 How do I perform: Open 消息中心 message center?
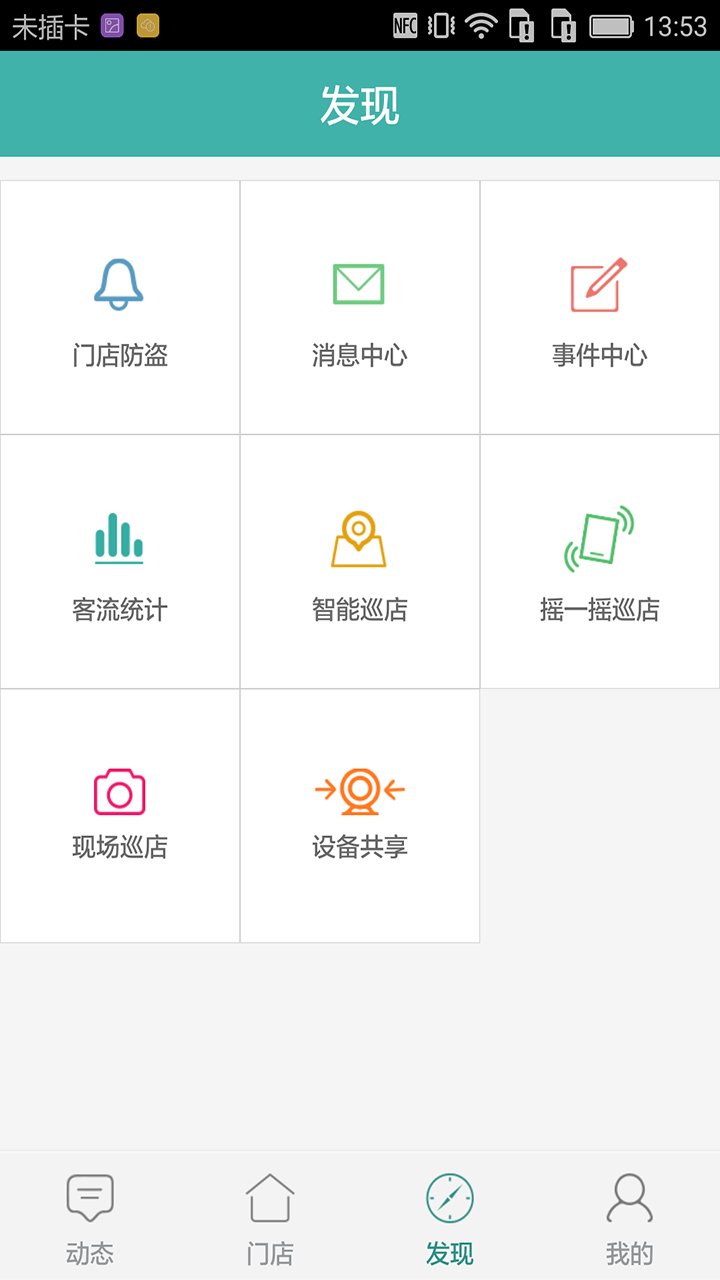[x=360, y=308]
